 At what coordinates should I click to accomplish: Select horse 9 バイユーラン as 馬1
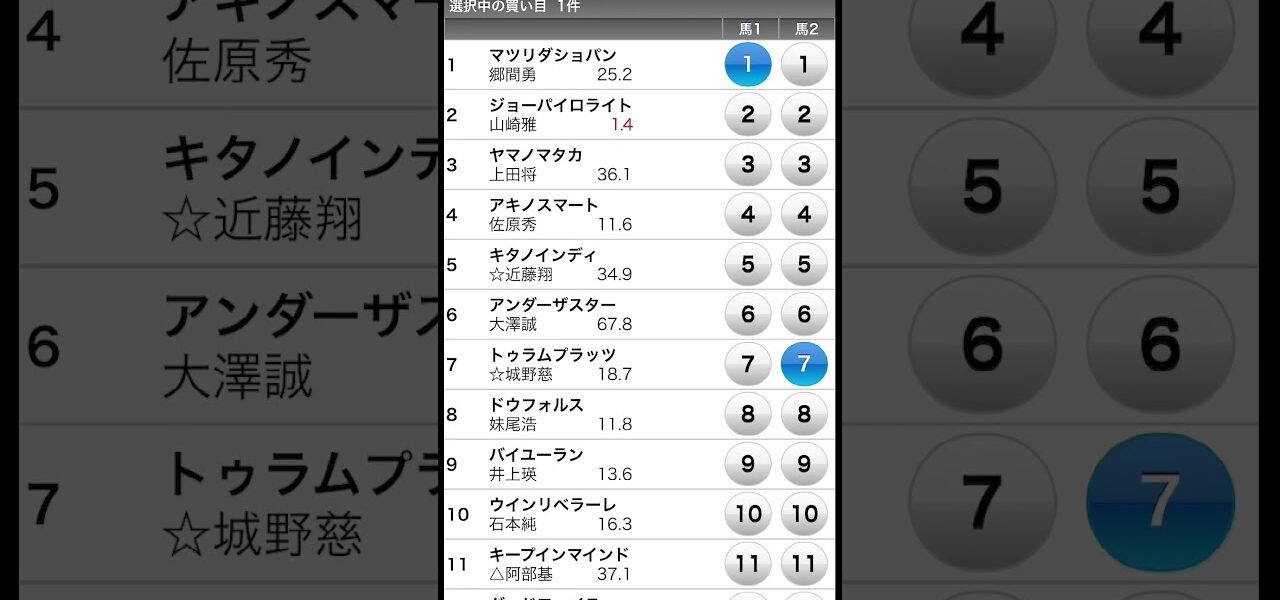748,465
